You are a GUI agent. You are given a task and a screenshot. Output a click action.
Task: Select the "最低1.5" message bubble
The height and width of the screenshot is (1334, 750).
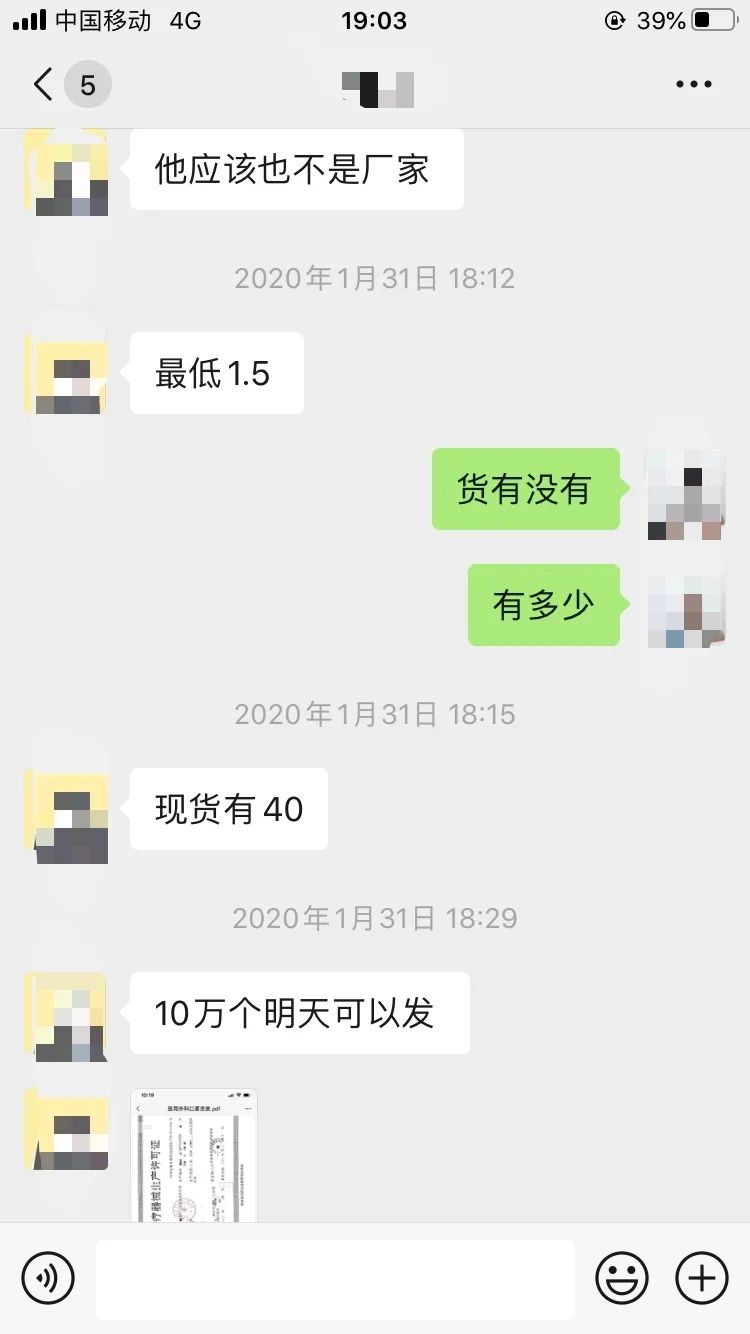pyautogui.click(x=216, y=373)
